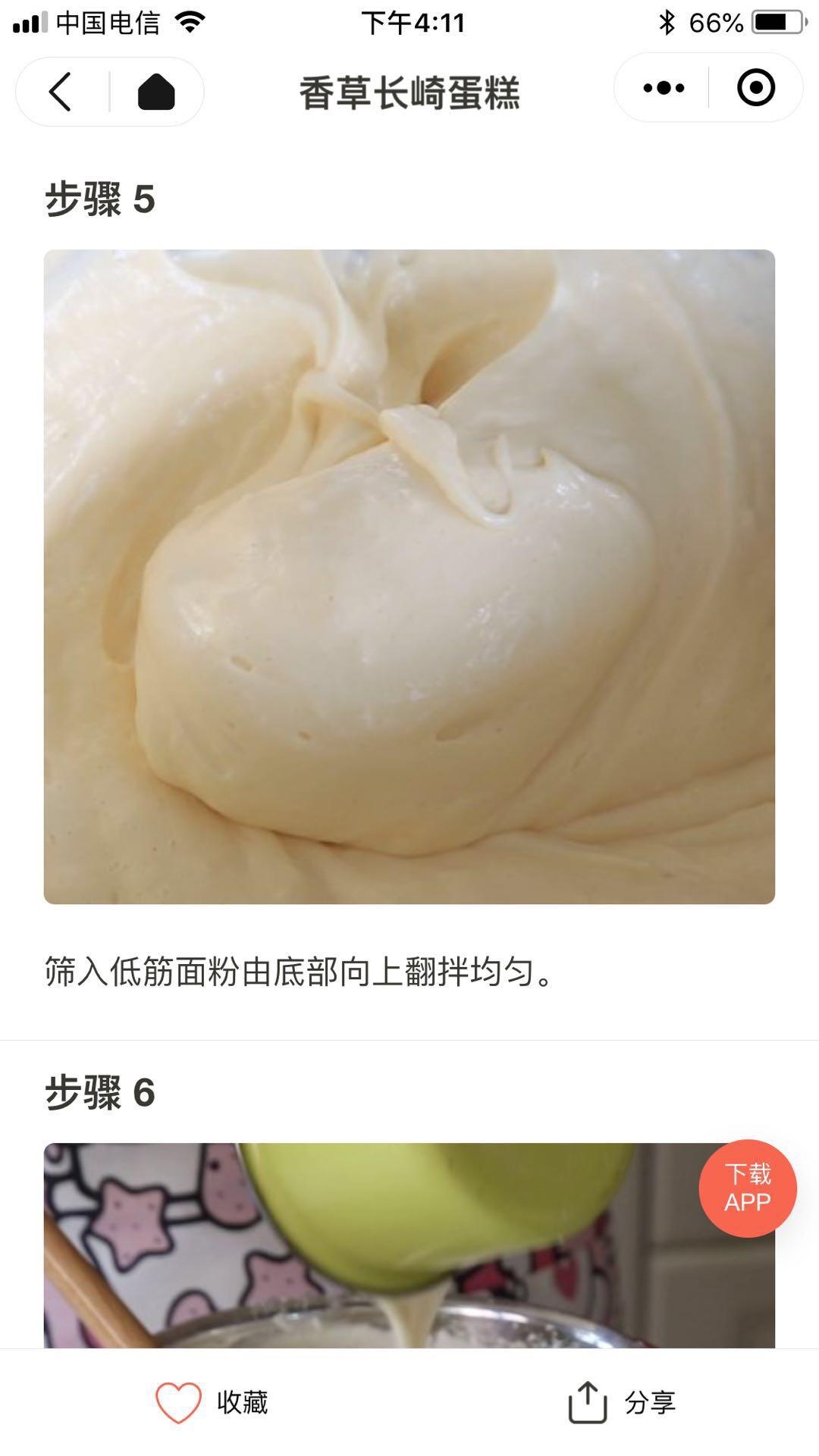Close the mini program via circle icon
819x1456 pixels.
click(755, 89)
